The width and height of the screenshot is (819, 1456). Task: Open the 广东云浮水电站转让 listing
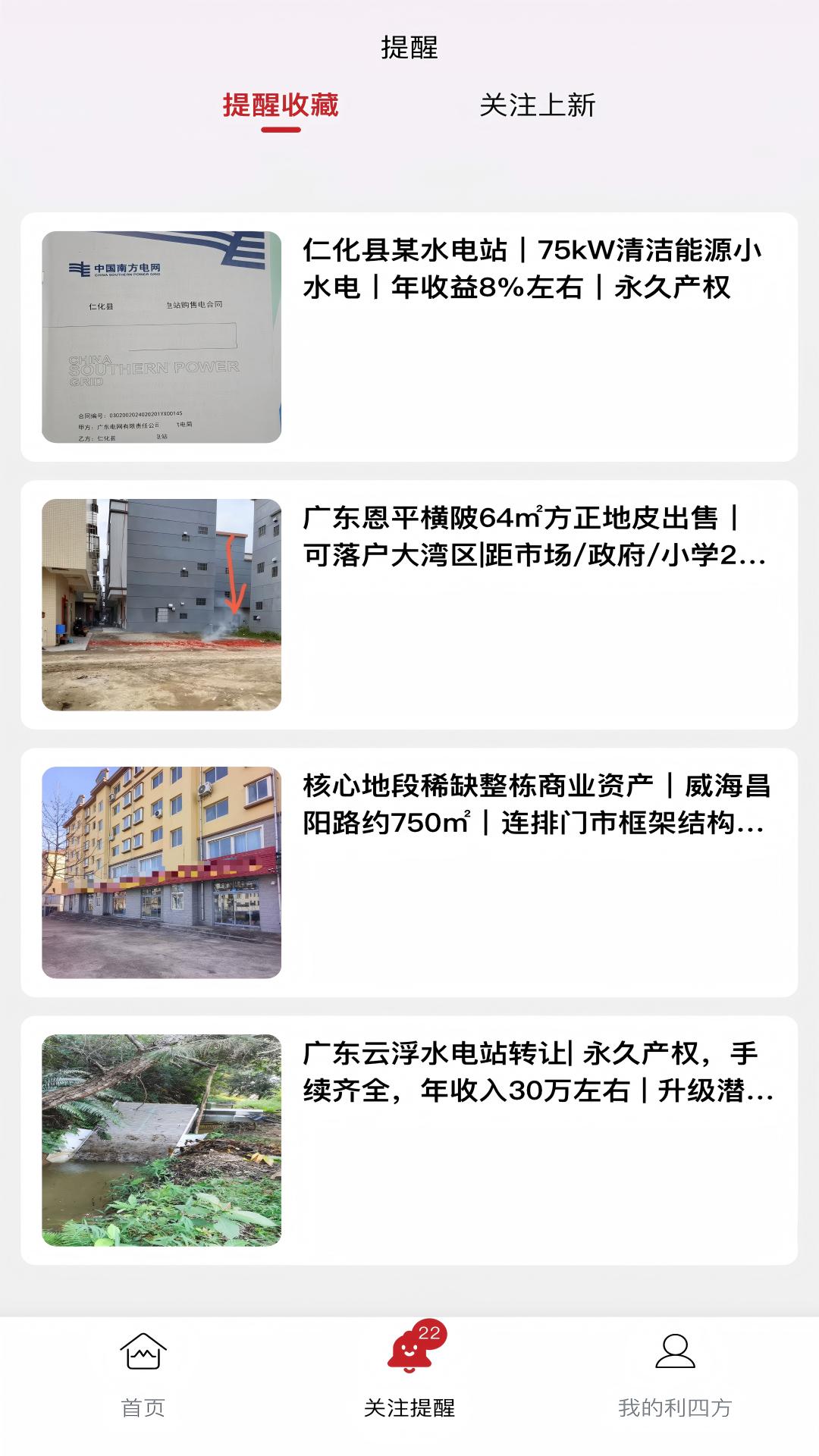point(409,1140)
